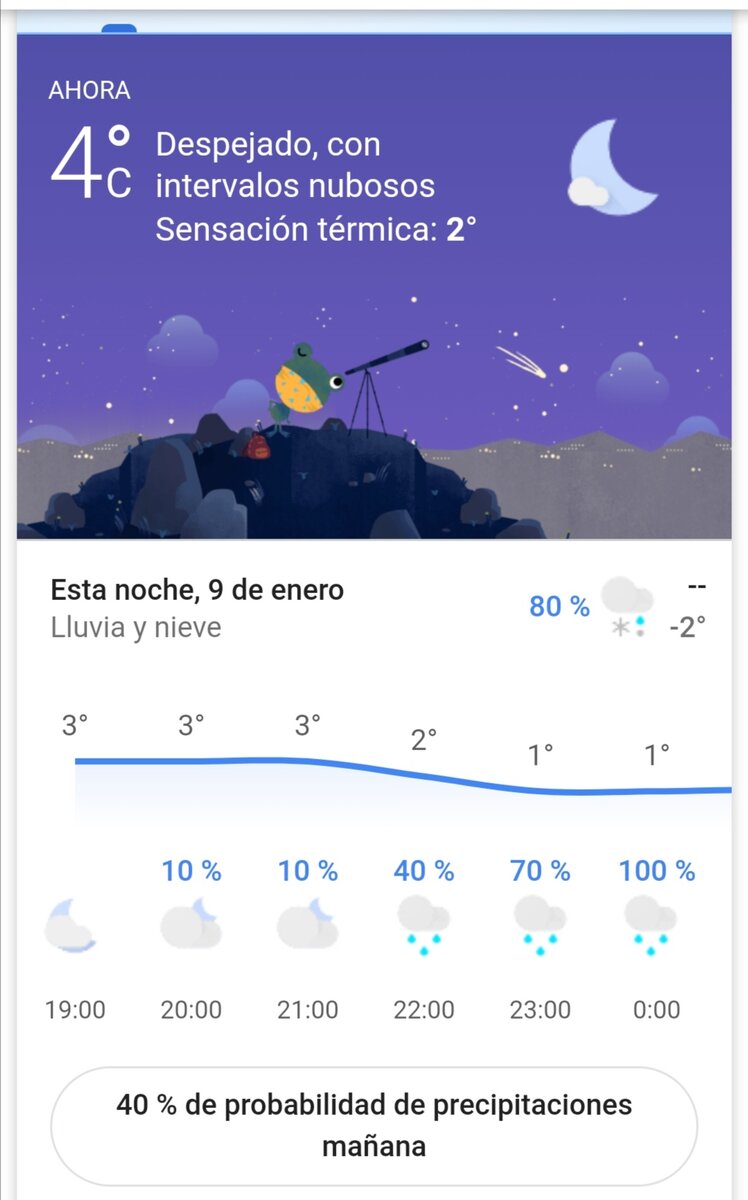Open the Esta noche 9 de enero forecast

[197, 608]
